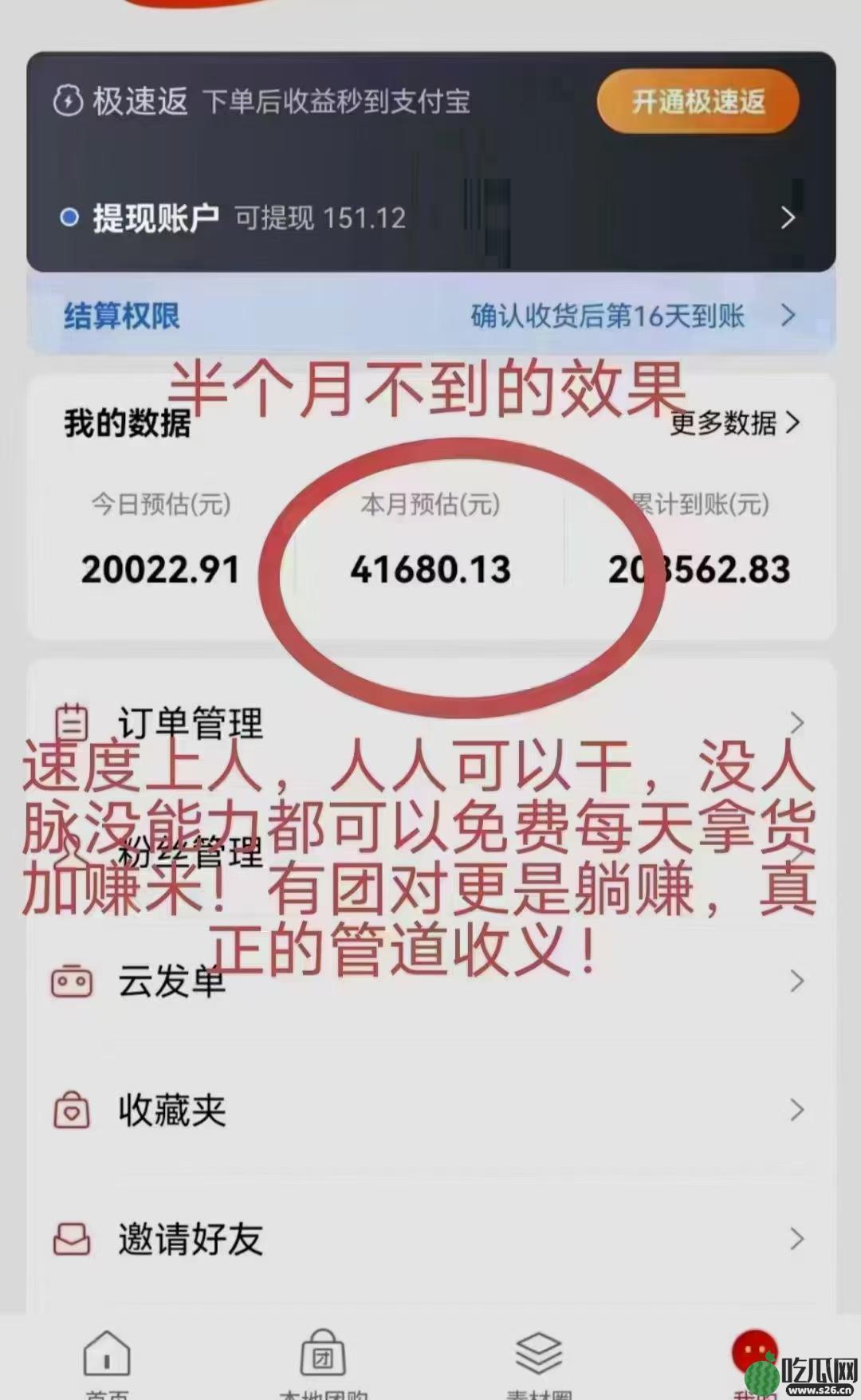Tap the 开通极速返 button
The image size is (861, 1400).
[x=698, y=101]
